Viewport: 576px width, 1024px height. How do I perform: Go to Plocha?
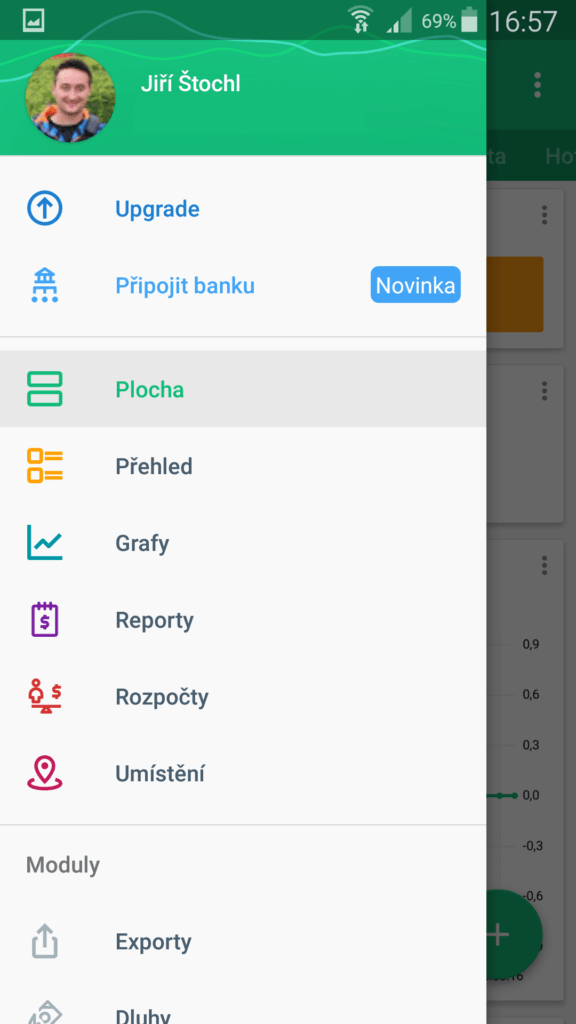tap(243, 389)
